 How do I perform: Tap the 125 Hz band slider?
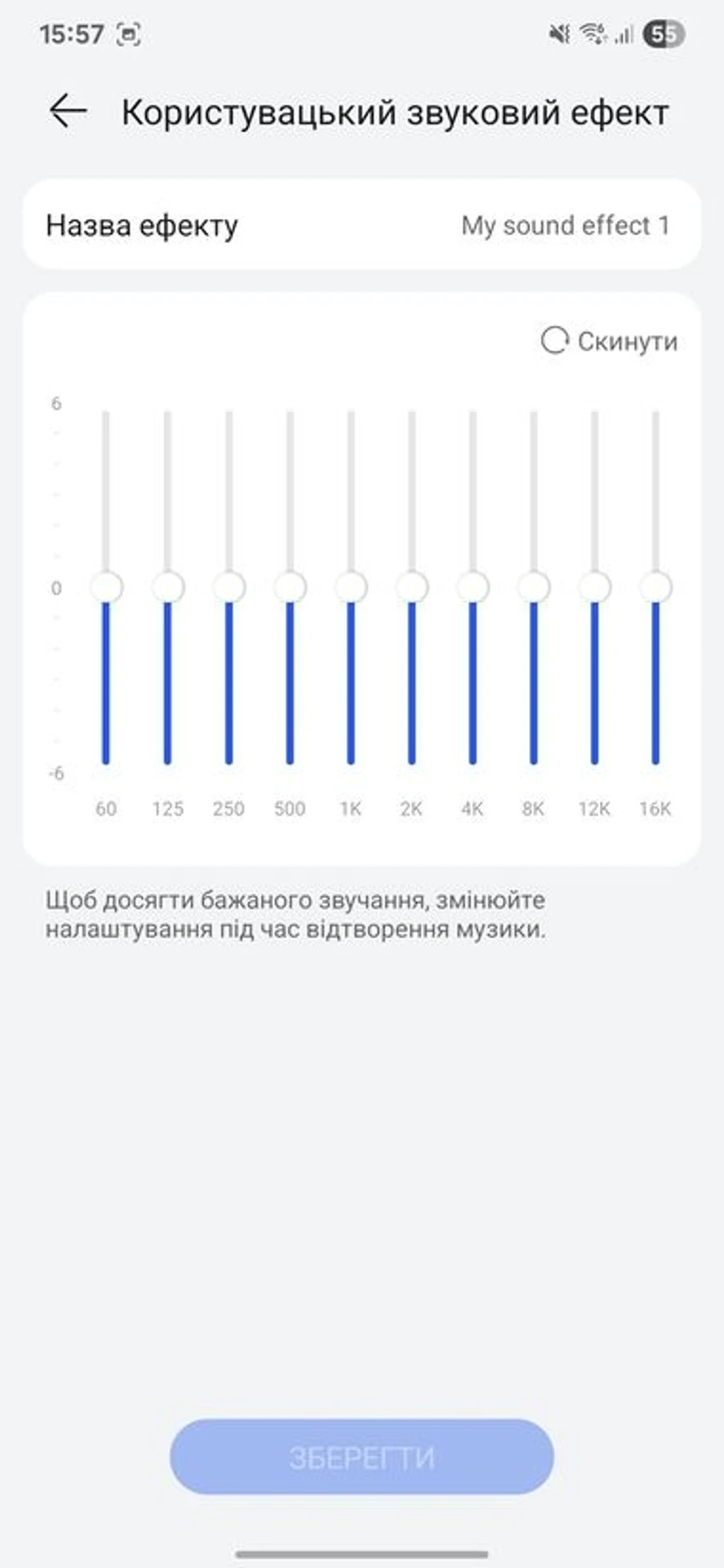(x=167, y=587)
